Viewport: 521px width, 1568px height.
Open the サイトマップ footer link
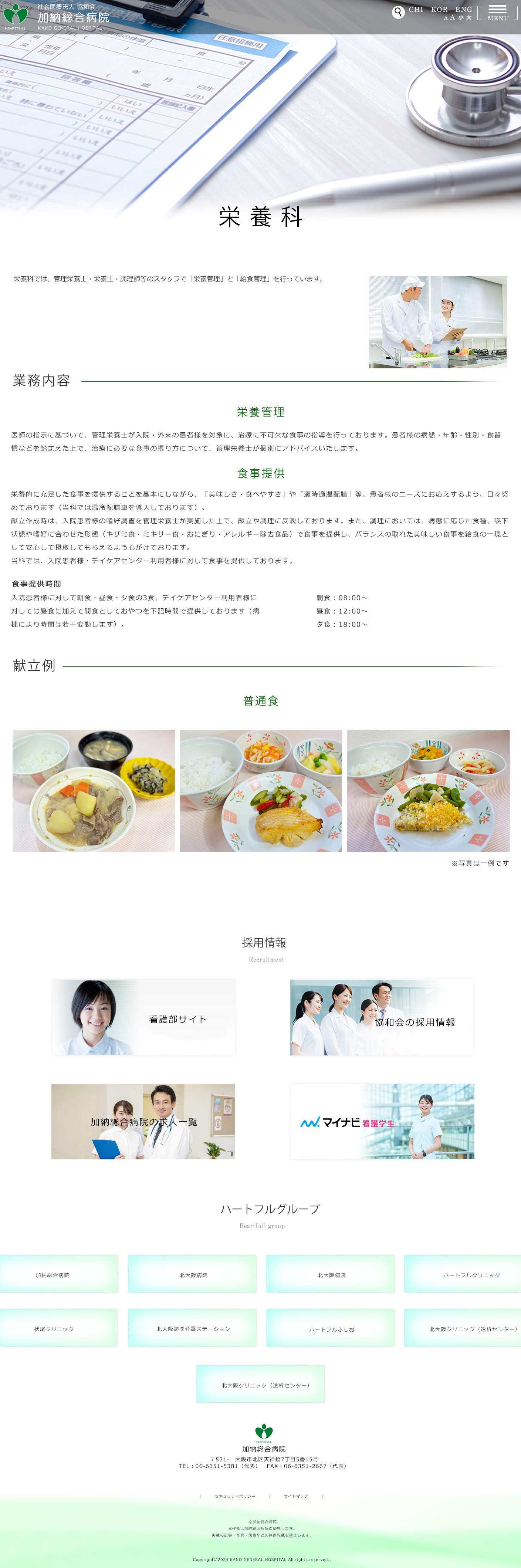pos(295,1496)
